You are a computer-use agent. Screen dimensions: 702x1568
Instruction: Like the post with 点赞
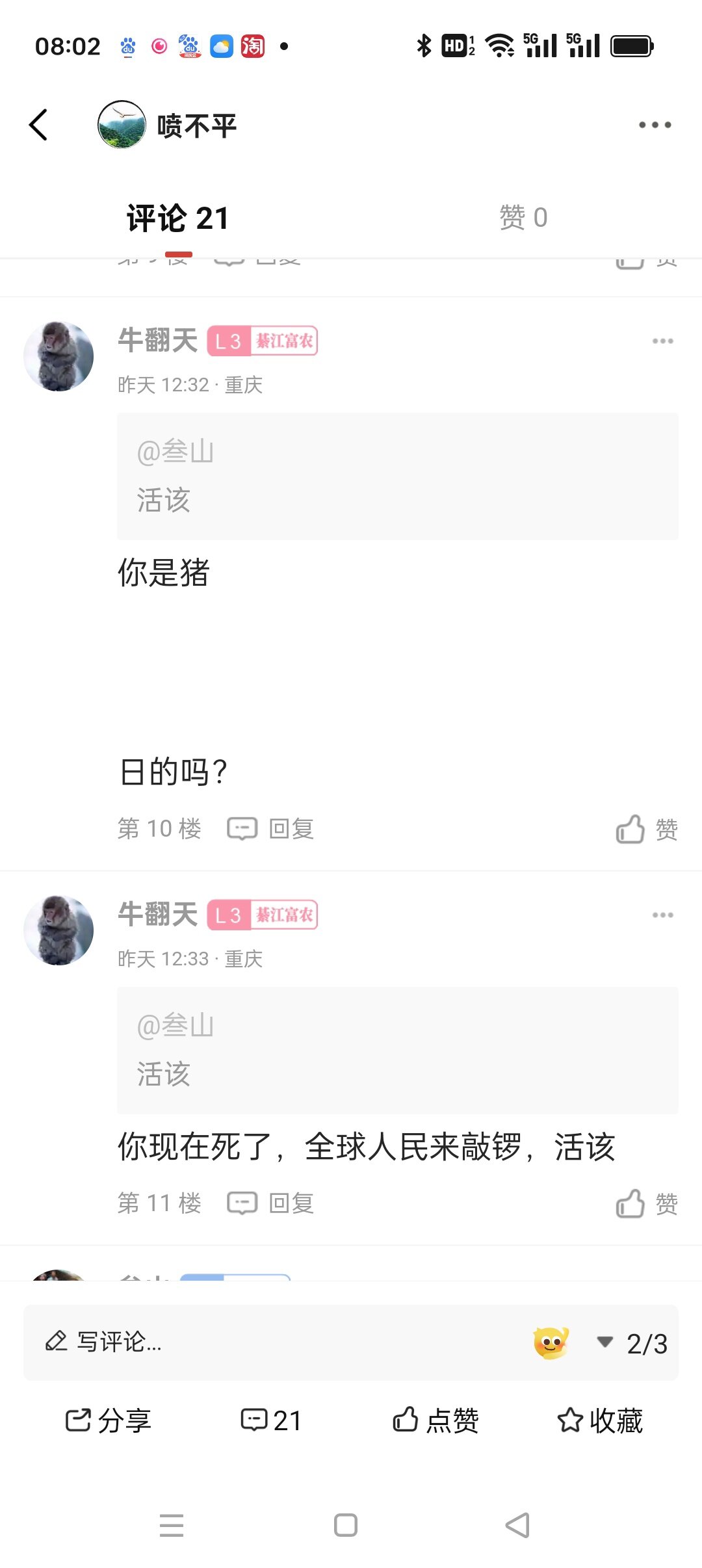click(436, 1420)
